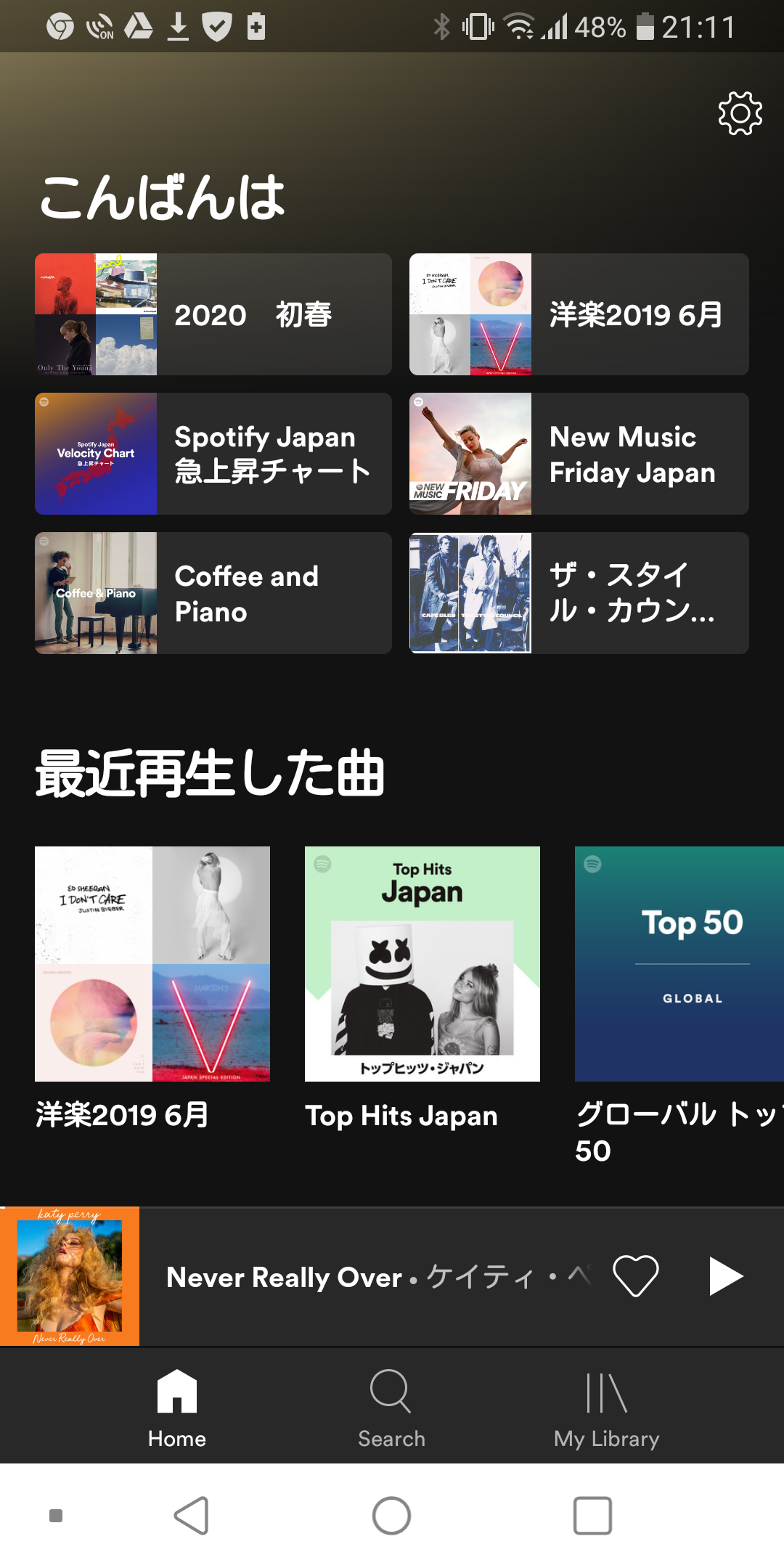Switch to the My Library tab
Viewport: 784px width, 1568px height.
click(607, 1407)
